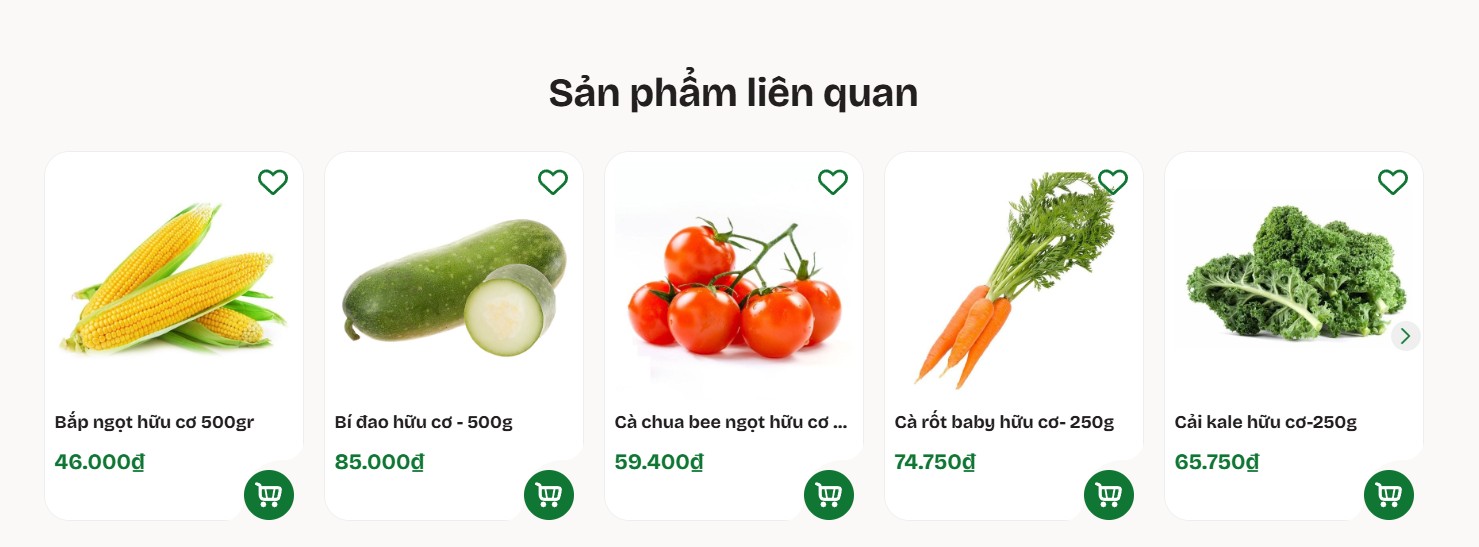Viewport: 1479px width, 547px height.
Task: Open the Bắp ngọt hữu cơ product card
Action: [x=154, y=422]
